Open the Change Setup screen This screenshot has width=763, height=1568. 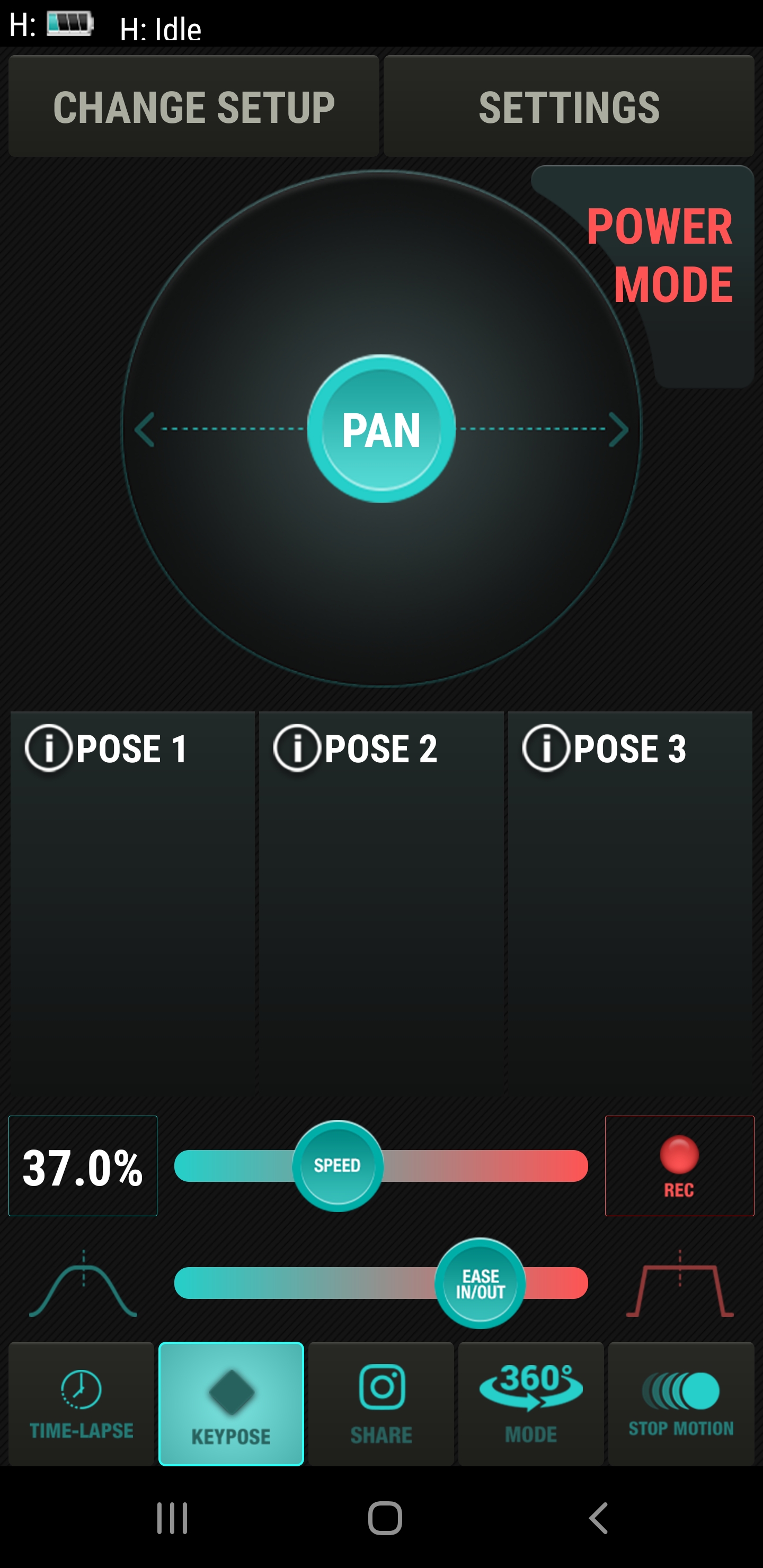193,106
